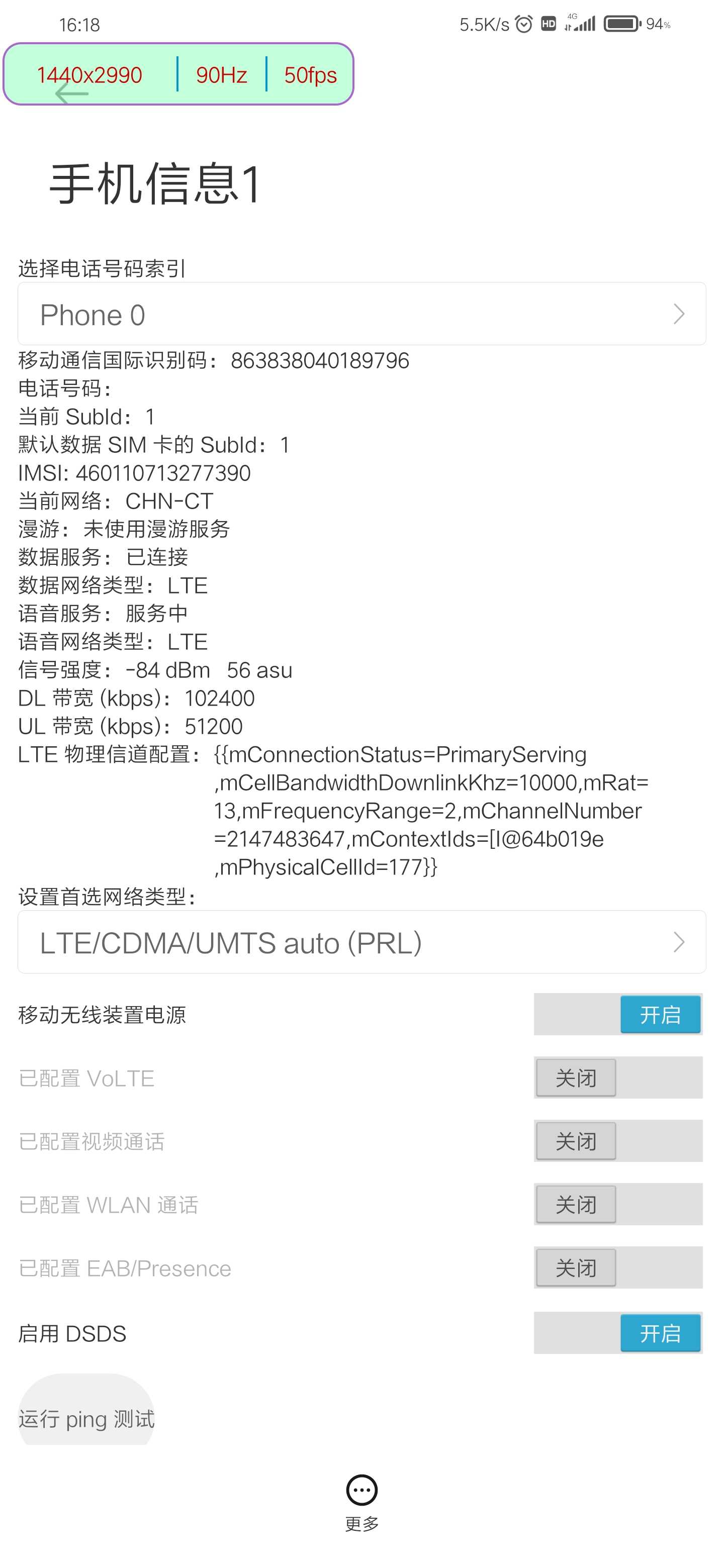Toggle the 已配置 EAB/Presence switch
This screenshot has height=1568, width=724.
point(618,1268)
